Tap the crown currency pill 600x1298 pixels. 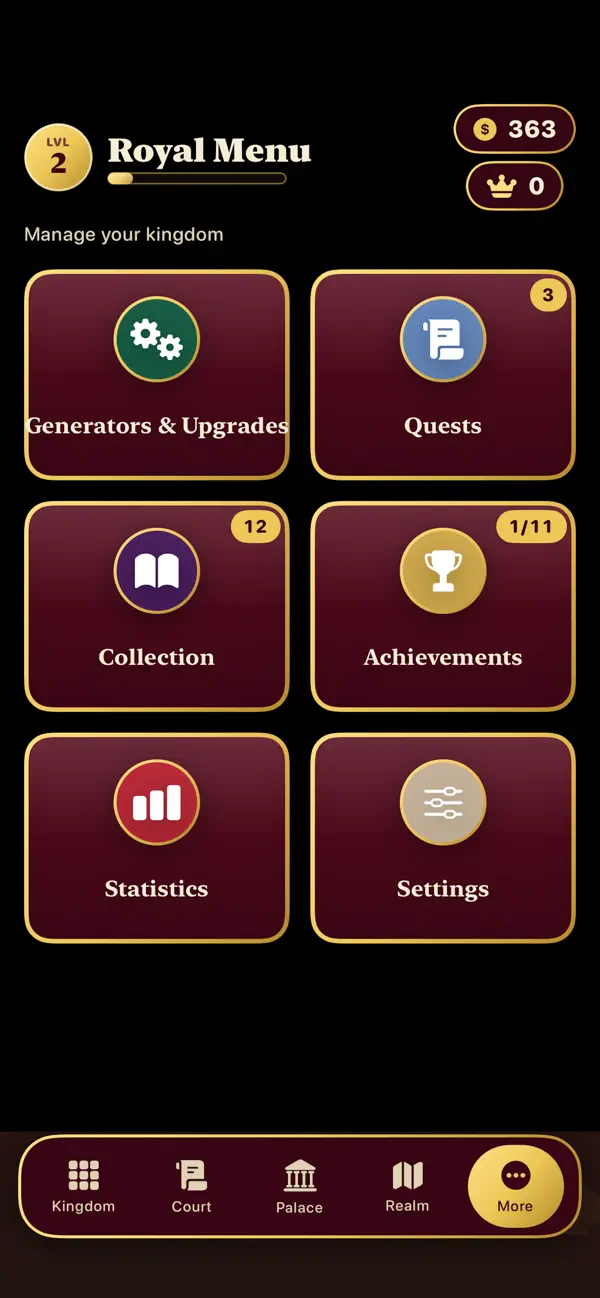[515, 186]
